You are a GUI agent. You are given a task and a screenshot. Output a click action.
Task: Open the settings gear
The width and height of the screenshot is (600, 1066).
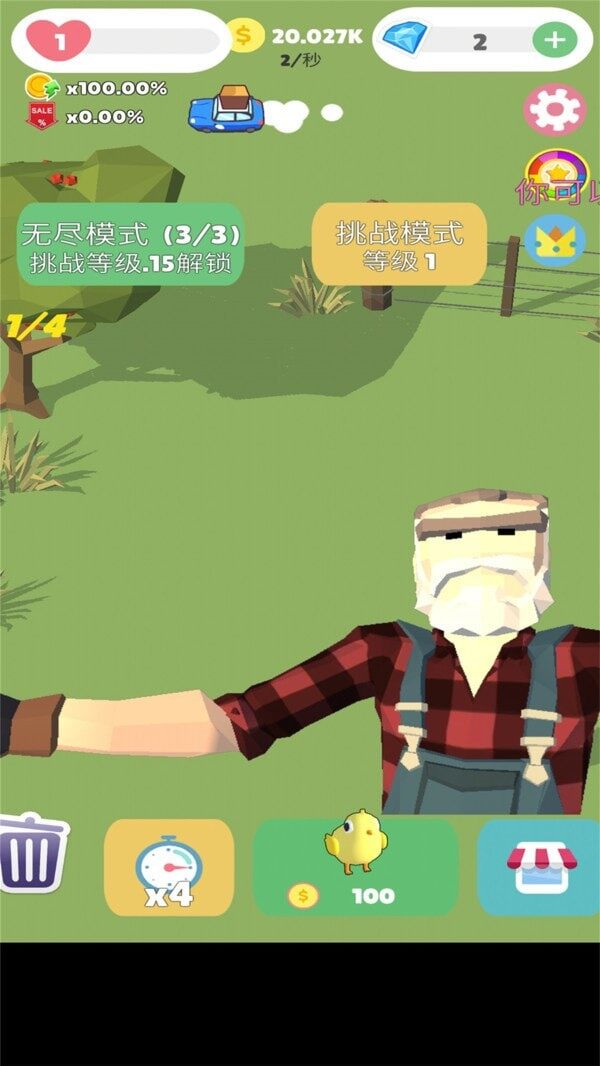click(554, 109)
